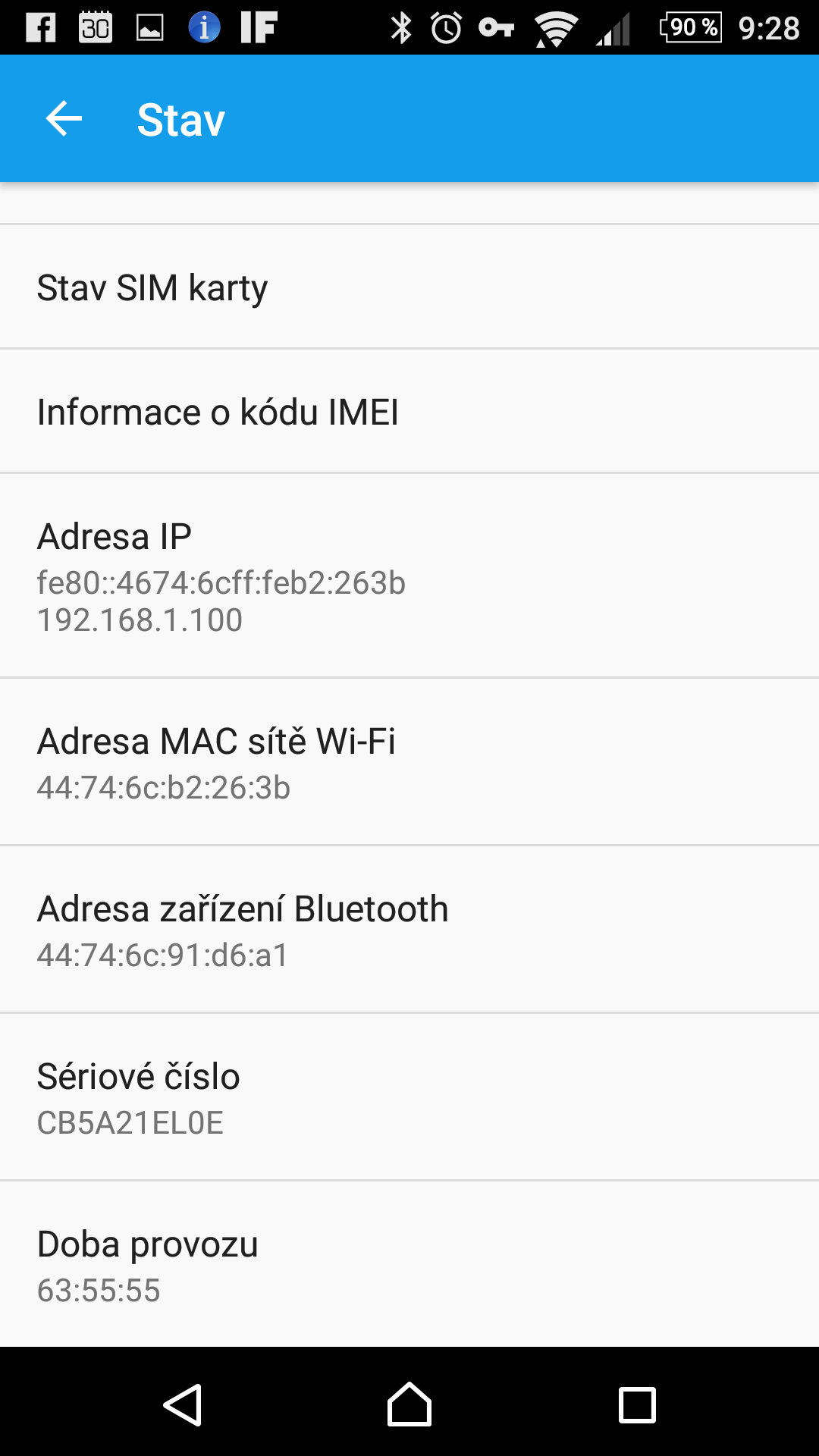Tap the system home button
The image size is (819, 1456).
409,1404
